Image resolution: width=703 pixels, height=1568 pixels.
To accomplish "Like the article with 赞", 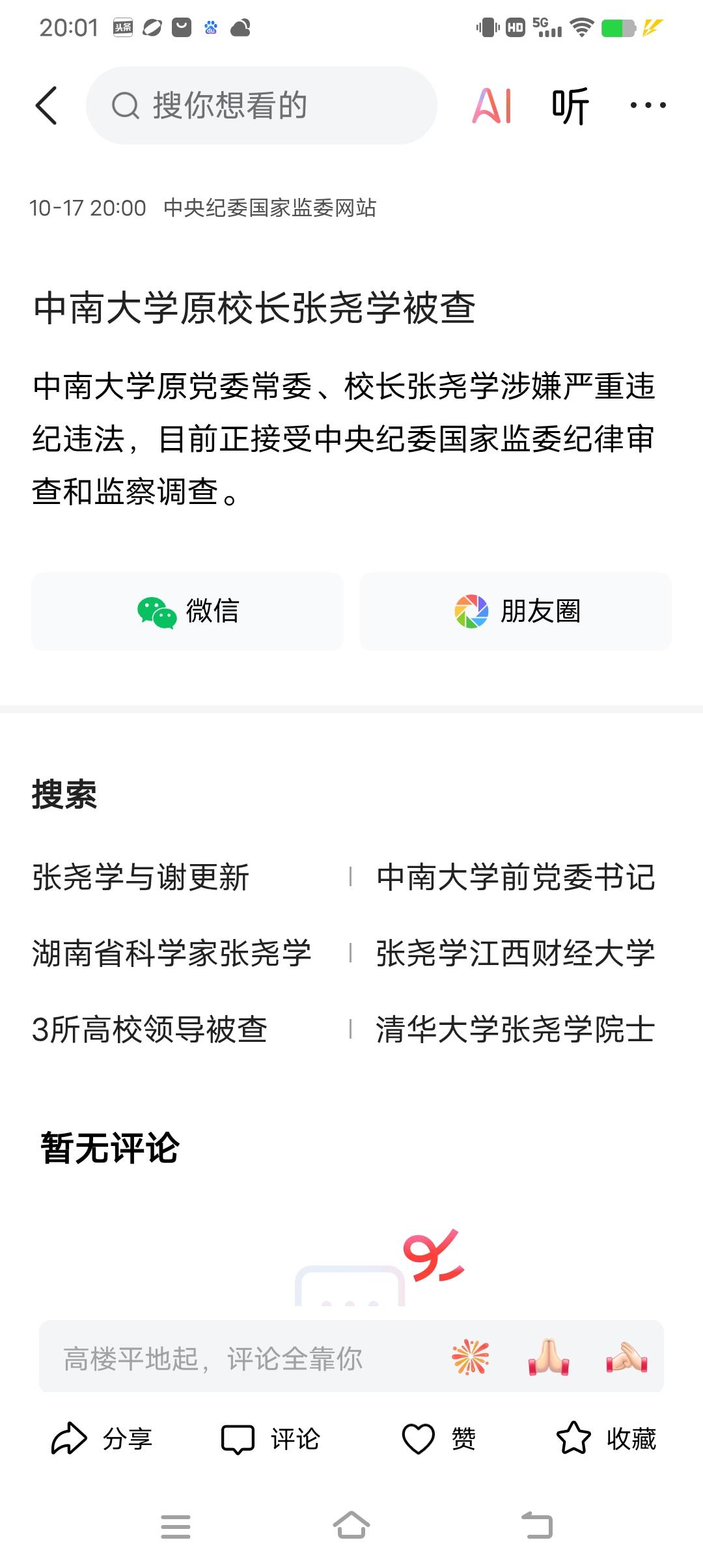I will tap(439, 1439).
